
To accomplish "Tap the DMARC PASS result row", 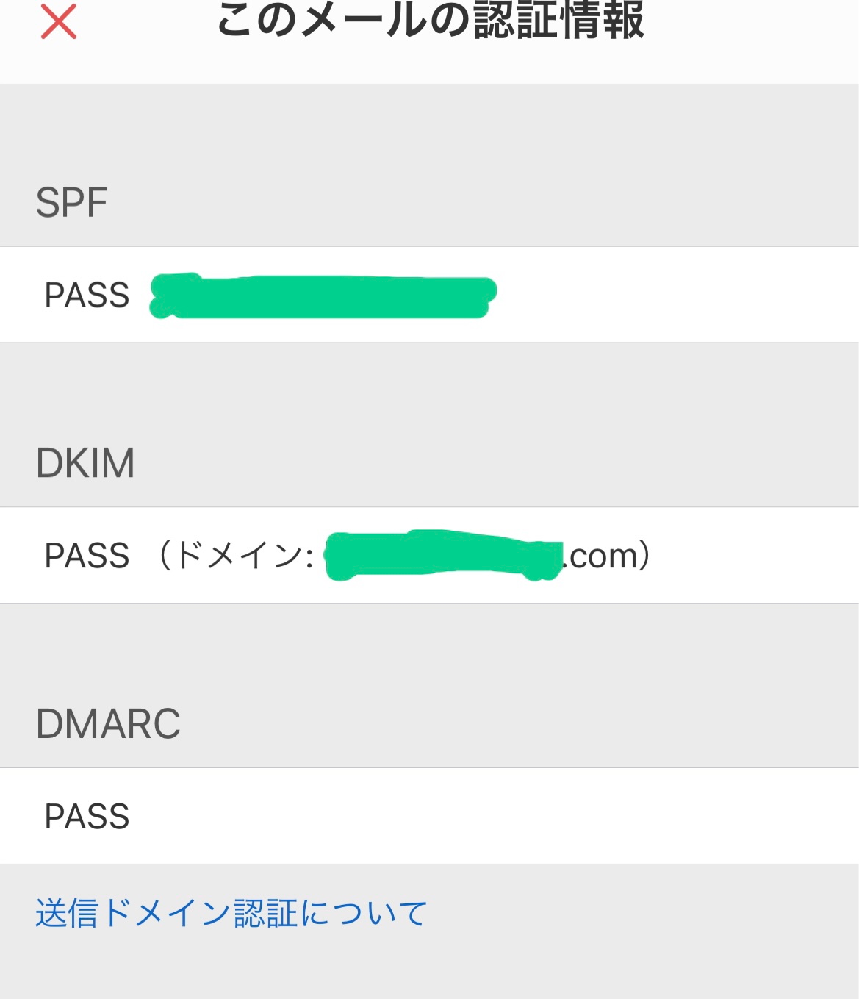I will pos(430,816).
